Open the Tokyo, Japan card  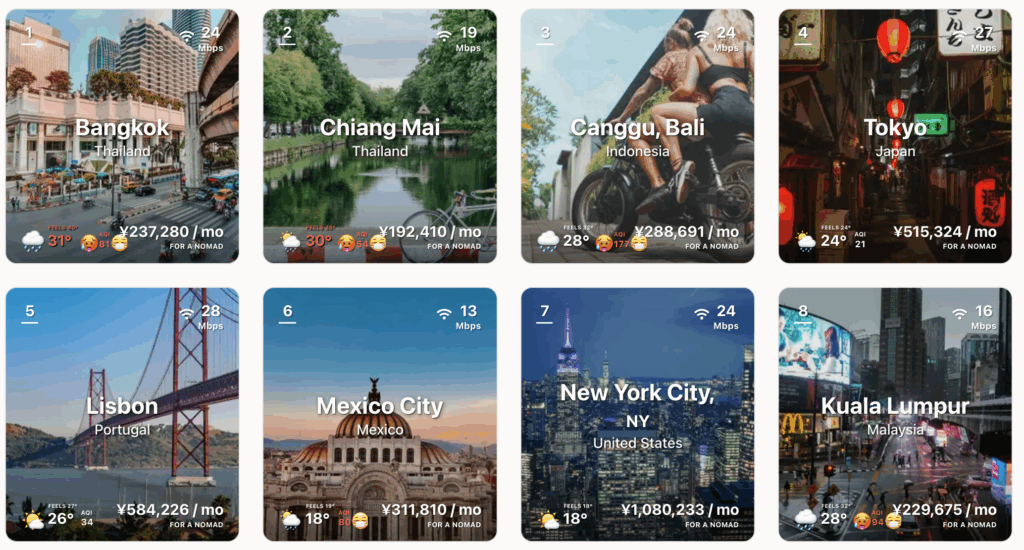[x=895, y=137]
